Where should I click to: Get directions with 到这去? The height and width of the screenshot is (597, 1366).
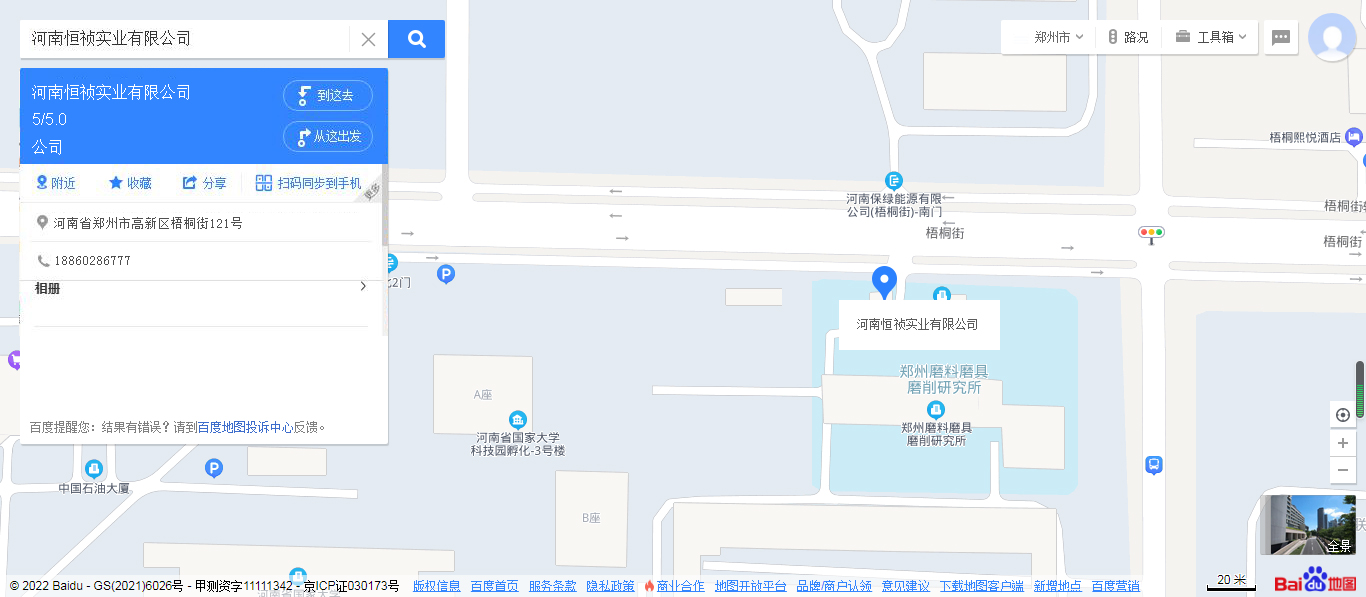click(328, 96)
